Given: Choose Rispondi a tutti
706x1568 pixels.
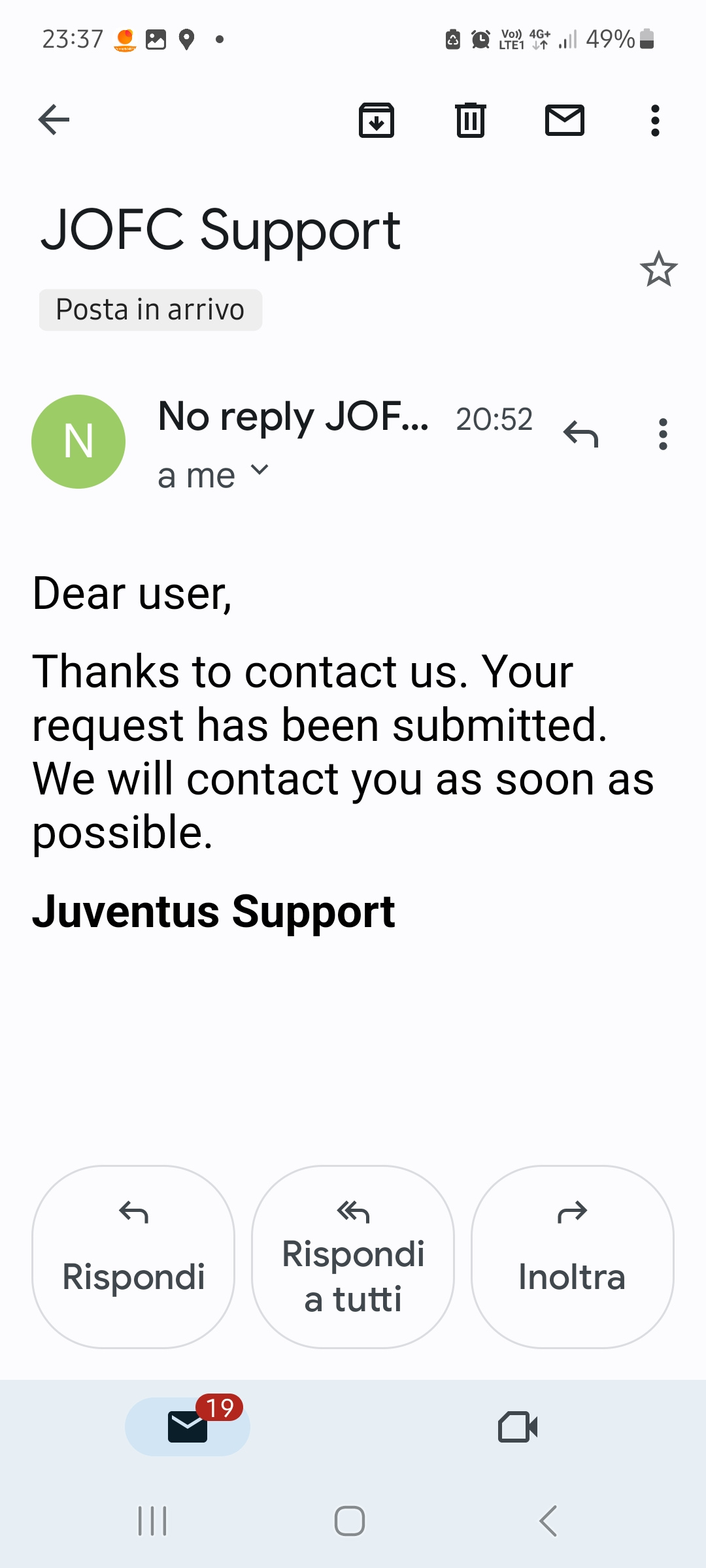Looking at the screenshot, I should point(353,1256).
